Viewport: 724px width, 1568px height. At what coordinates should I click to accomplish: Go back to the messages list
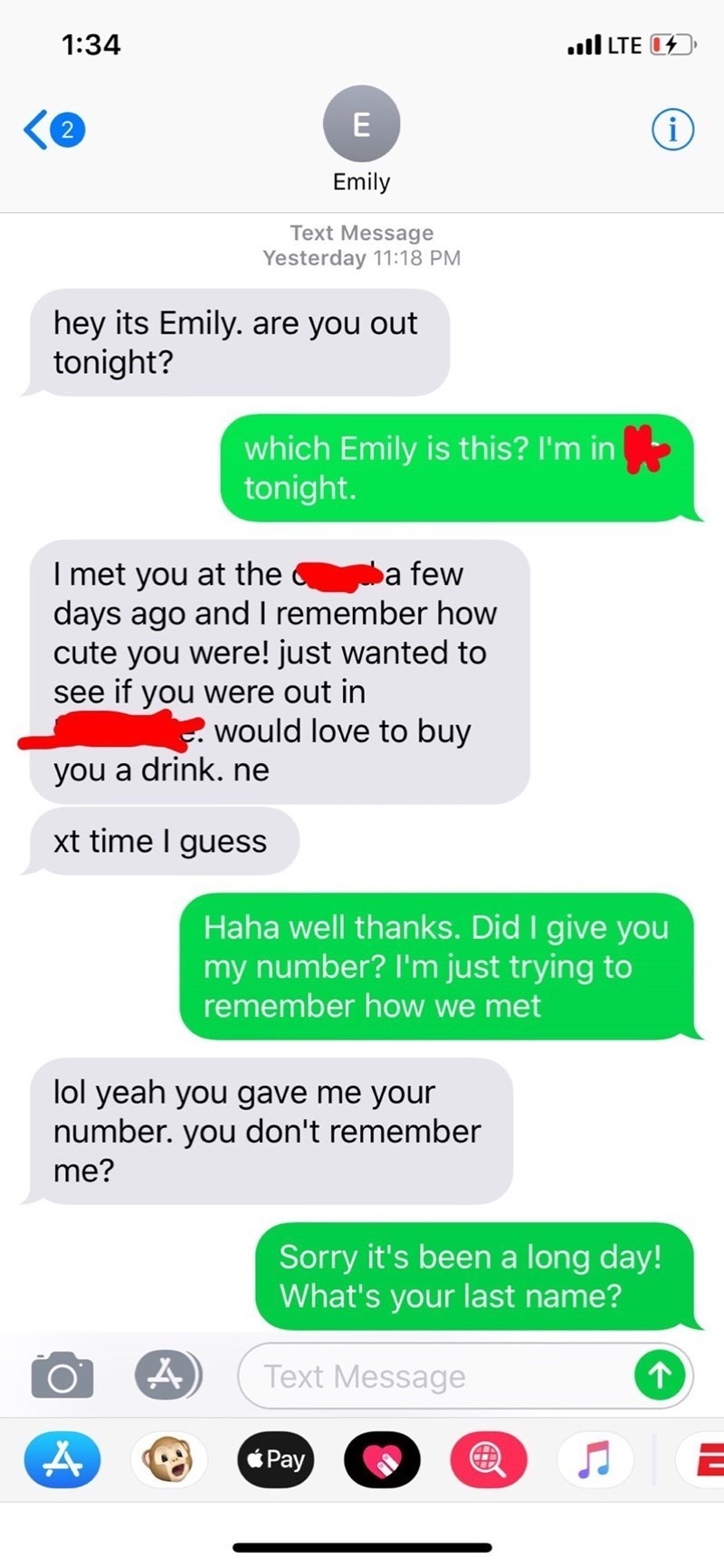(52, 131)
